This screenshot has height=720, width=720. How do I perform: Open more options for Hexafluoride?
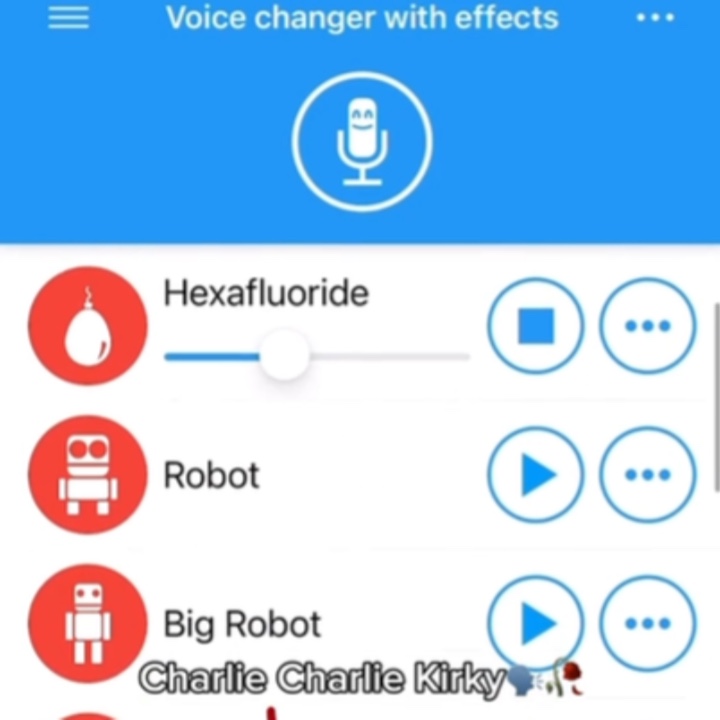[x=648, y=326]
